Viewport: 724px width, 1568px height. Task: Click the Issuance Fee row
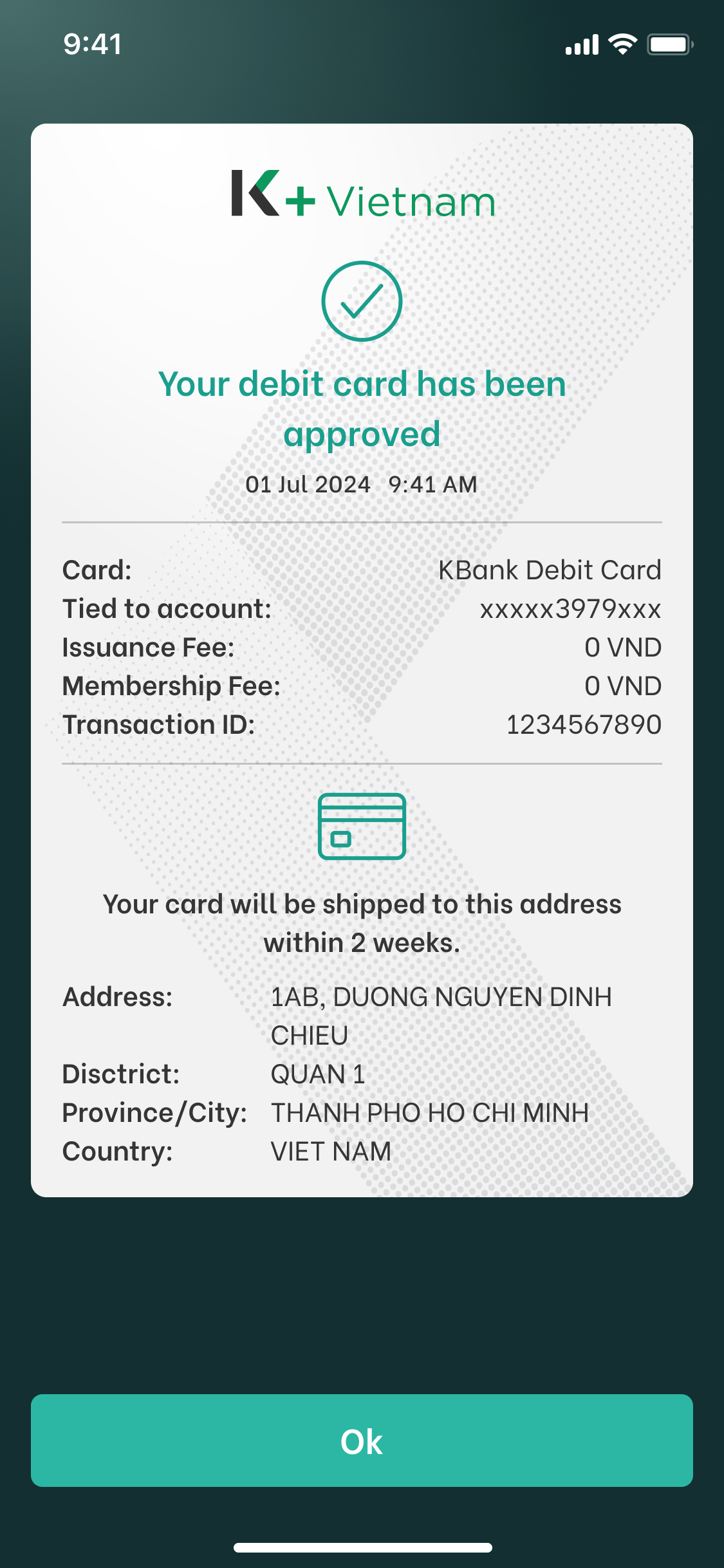362,647
